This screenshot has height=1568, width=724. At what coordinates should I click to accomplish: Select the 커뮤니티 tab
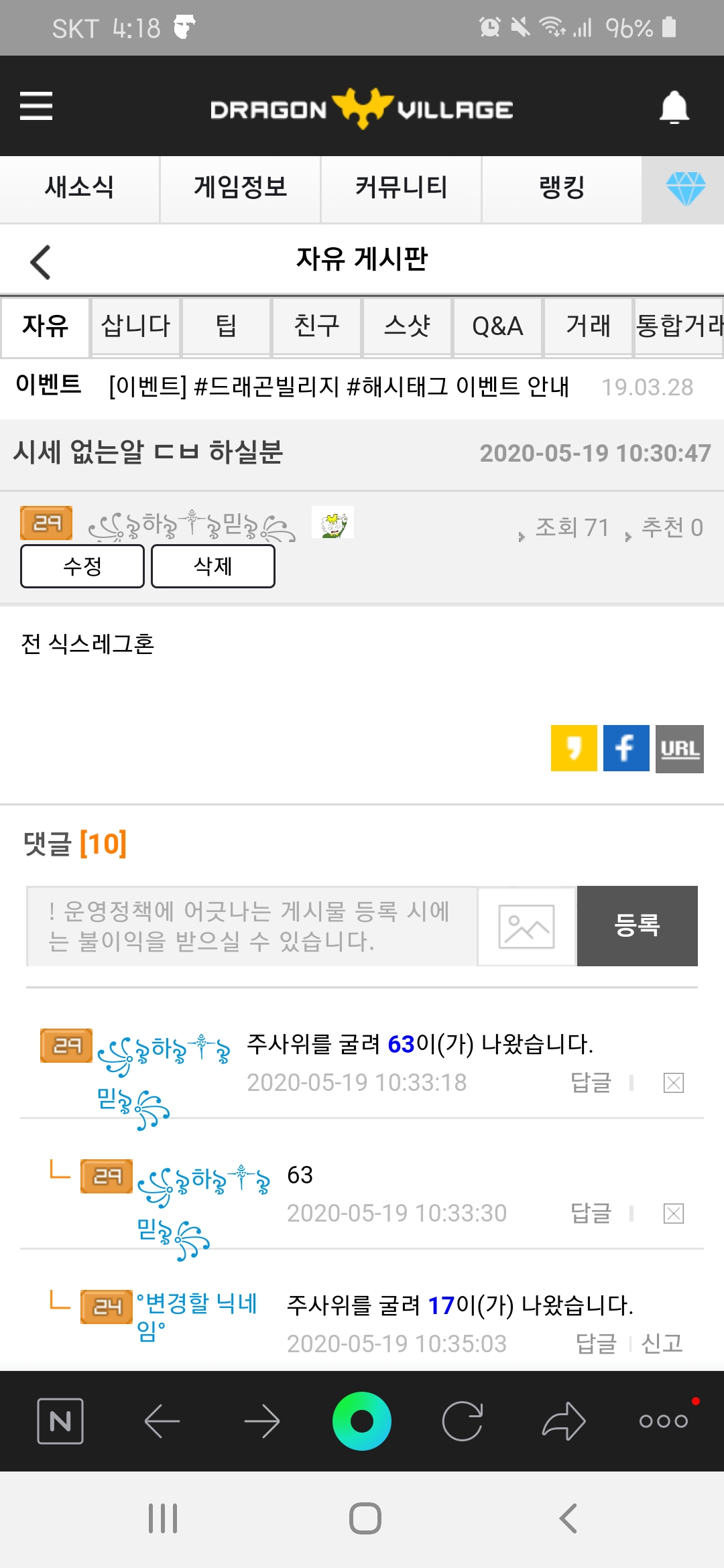401,188
